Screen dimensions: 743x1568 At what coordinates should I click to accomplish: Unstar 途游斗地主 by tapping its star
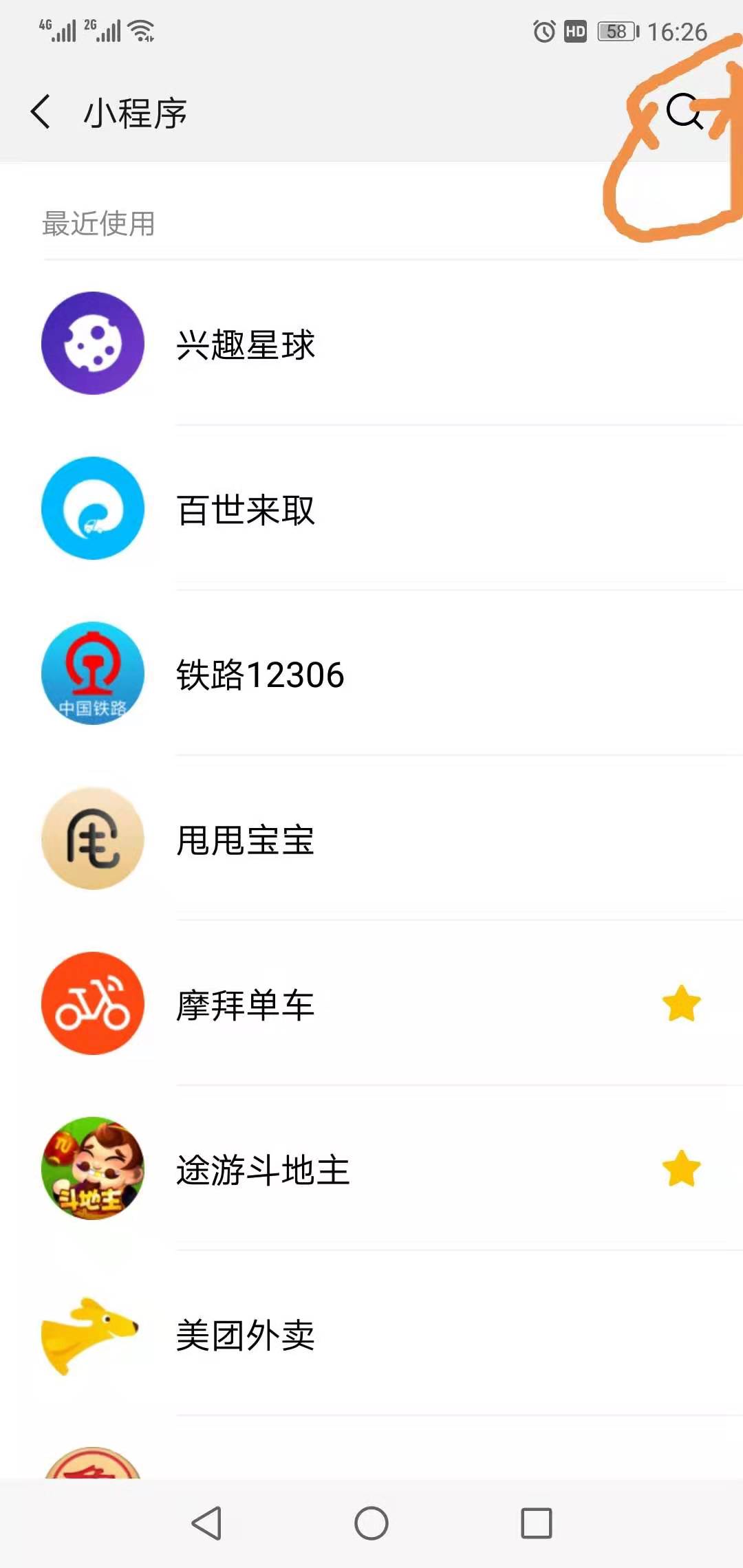click(x=680, y=1169)
